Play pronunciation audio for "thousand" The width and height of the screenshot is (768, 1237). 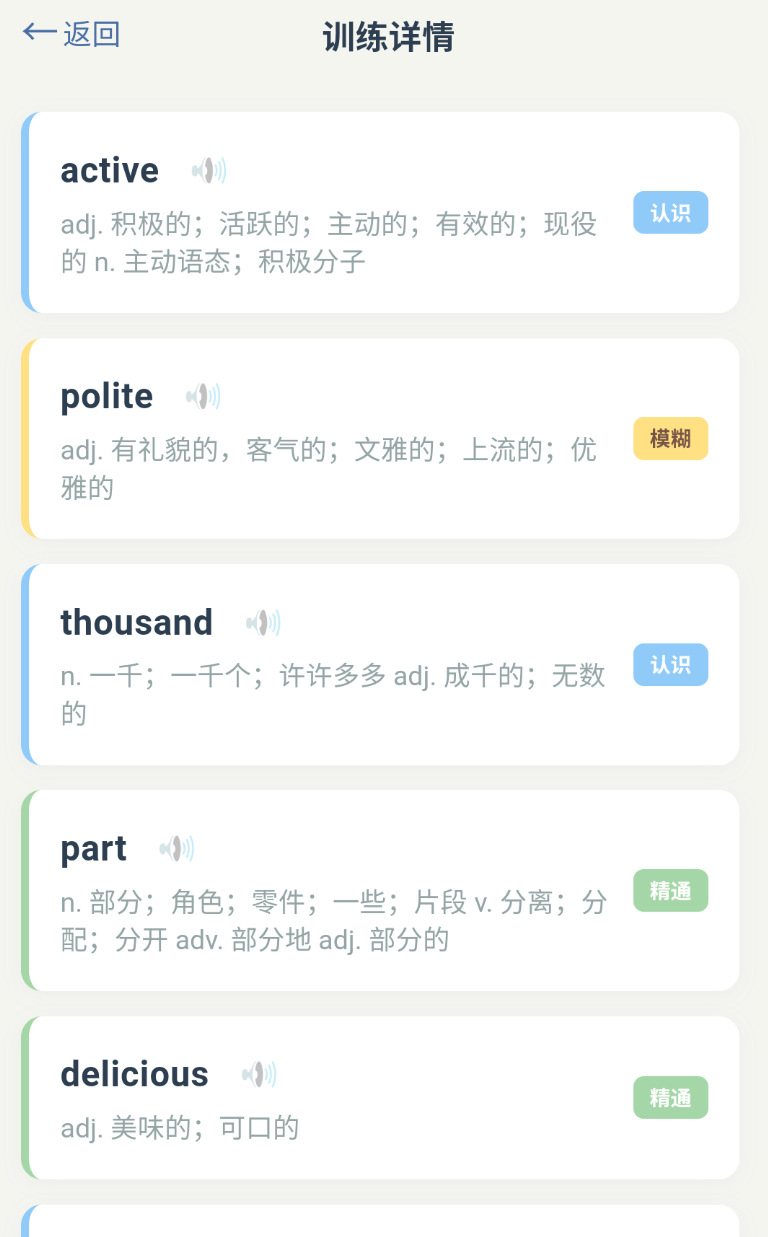coord(262,622)
